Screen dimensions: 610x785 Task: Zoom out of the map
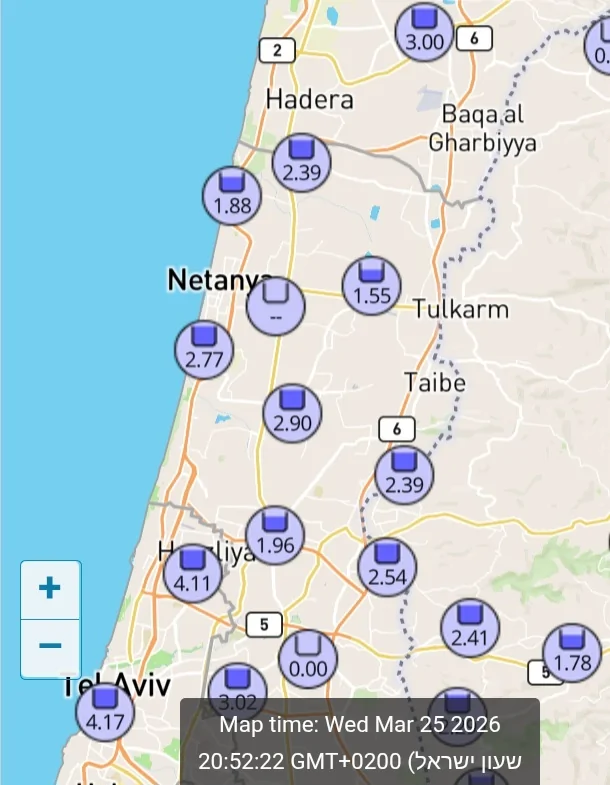[x=50, y=647]
